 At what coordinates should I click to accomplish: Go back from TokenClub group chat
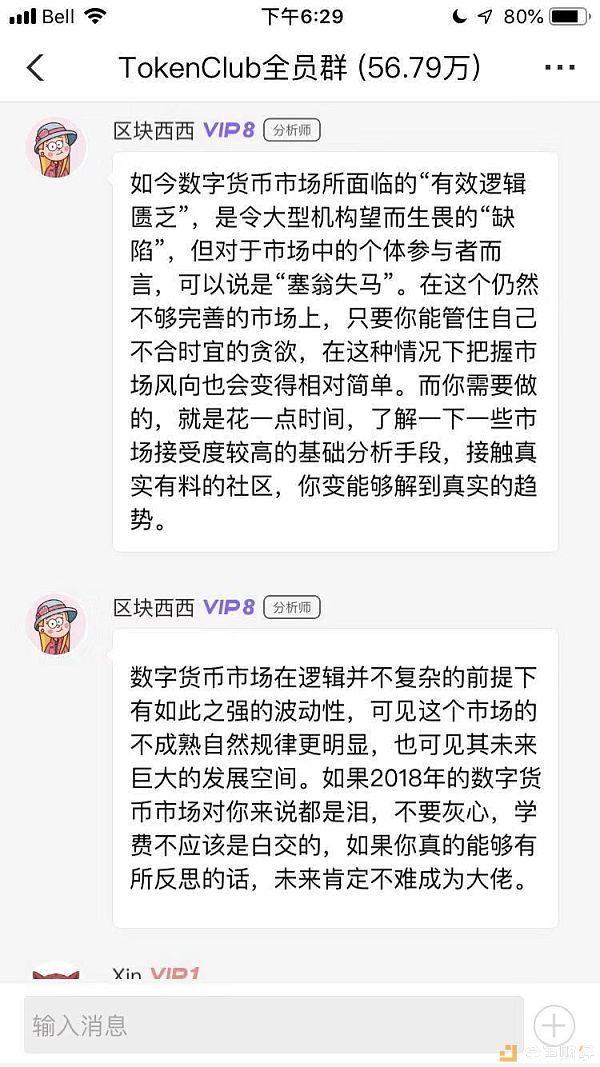pyautogui.click(x=36, y=68)
